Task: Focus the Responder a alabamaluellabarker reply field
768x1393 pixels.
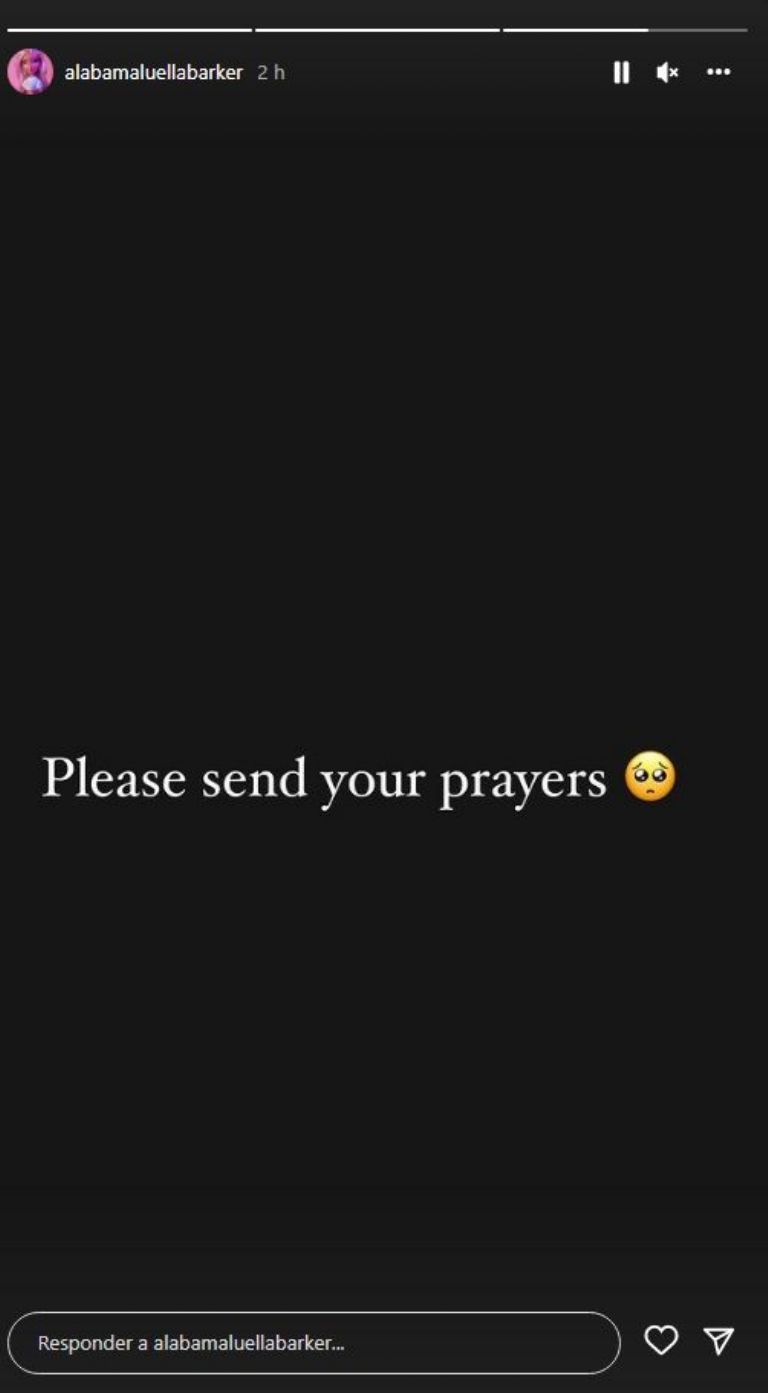Action: (313, 1342)
